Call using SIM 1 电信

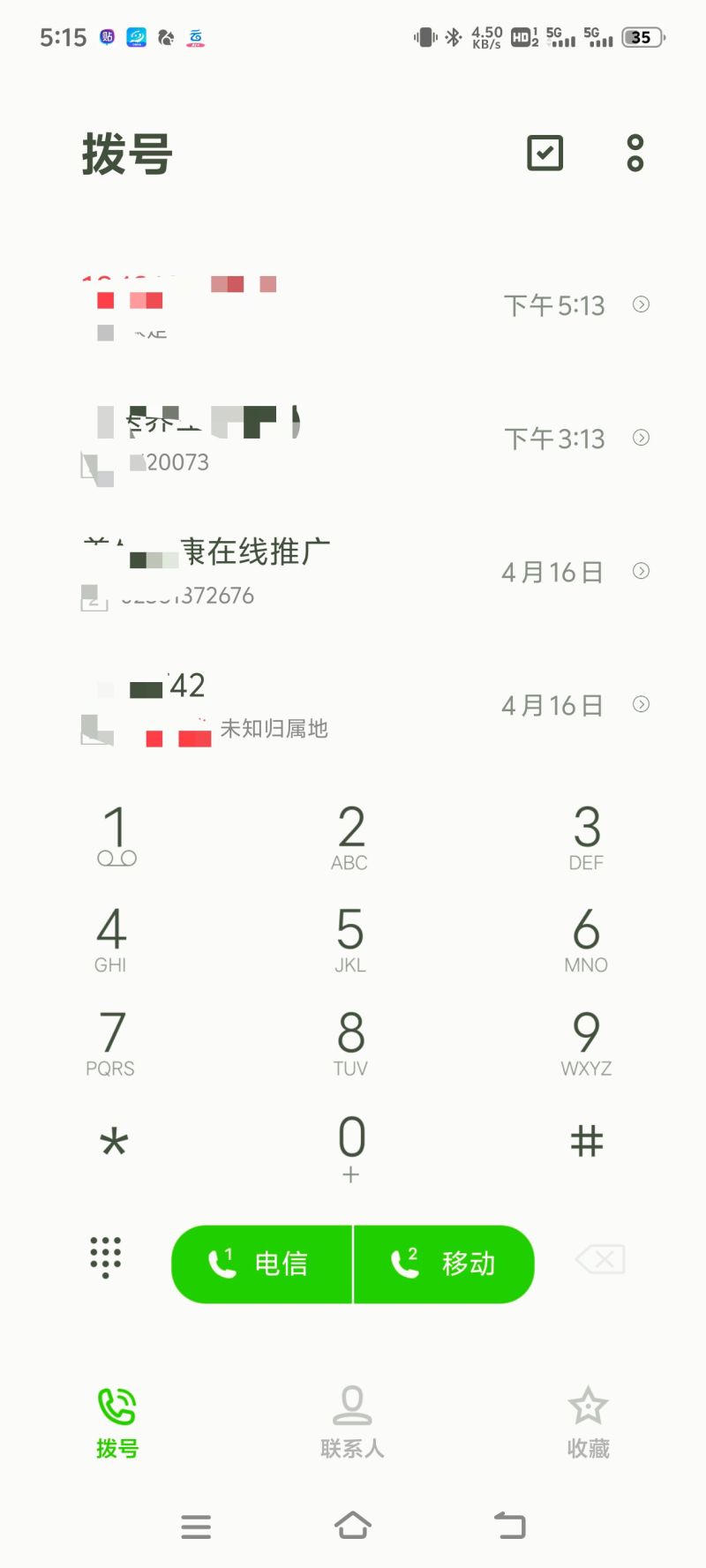pos(262,1264)
